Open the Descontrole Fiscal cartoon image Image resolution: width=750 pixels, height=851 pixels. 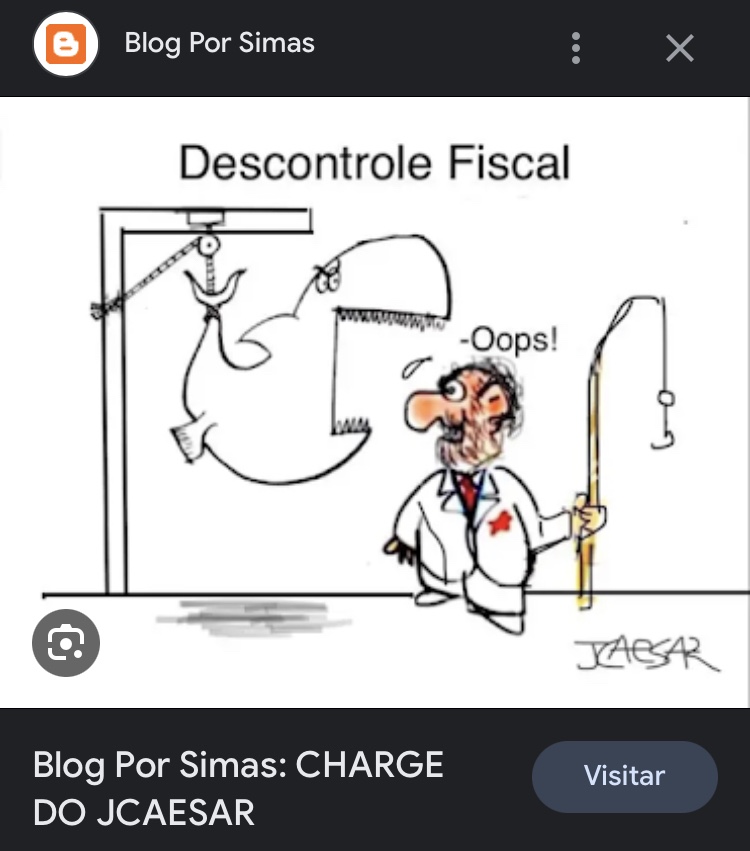click(375, 400)
